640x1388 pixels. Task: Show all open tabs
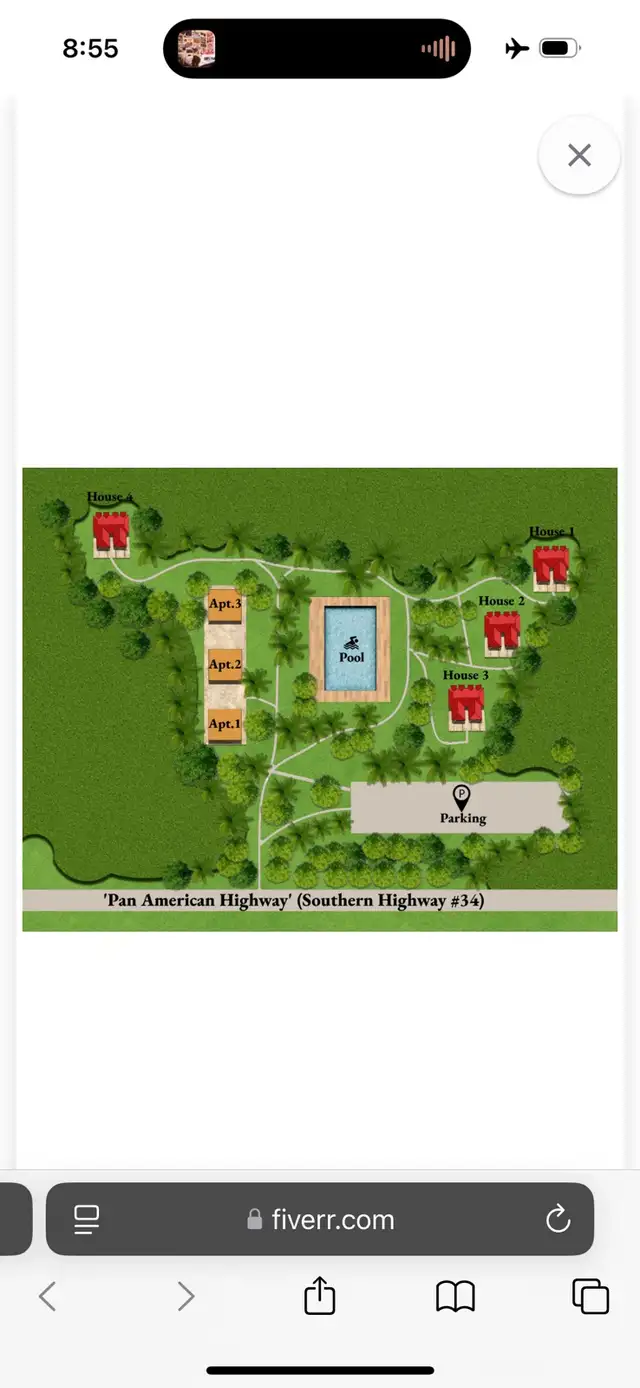pyautogui.click(x=590, y=1297)
